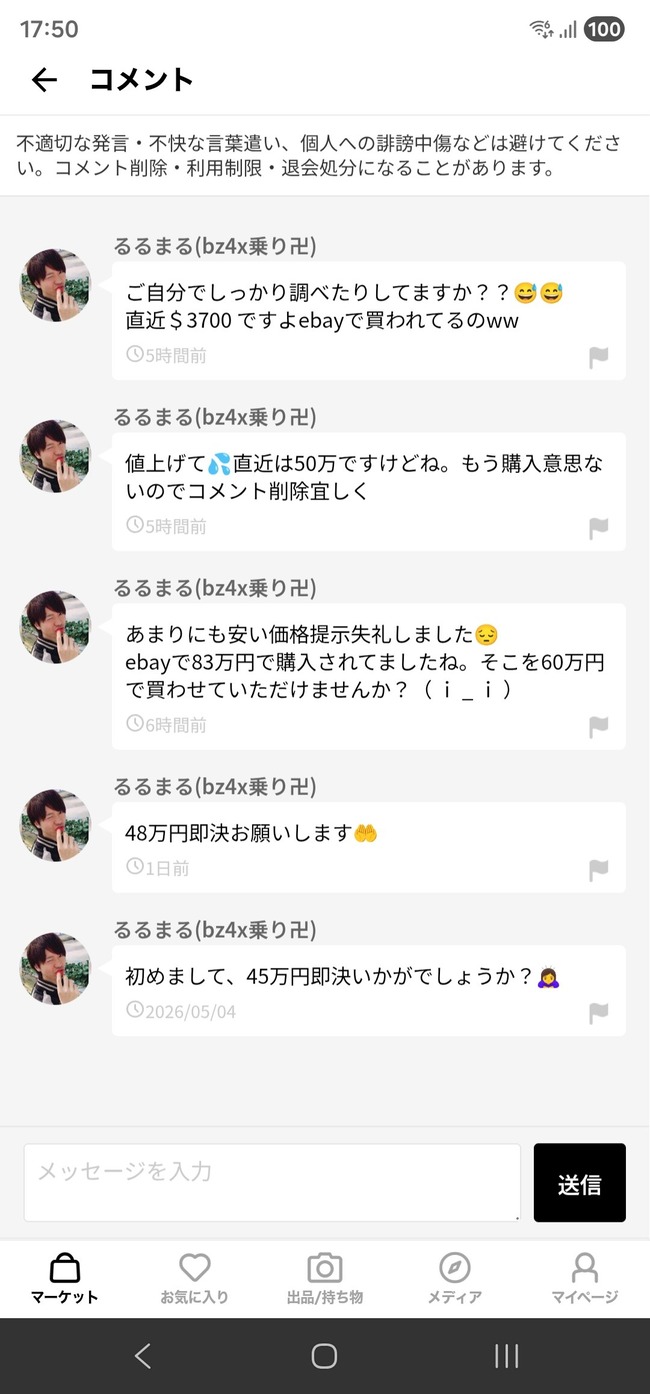The image size is (650, 1394).
Task: Go to the 出品/持ち物 tab
Action: point(325,1278)
